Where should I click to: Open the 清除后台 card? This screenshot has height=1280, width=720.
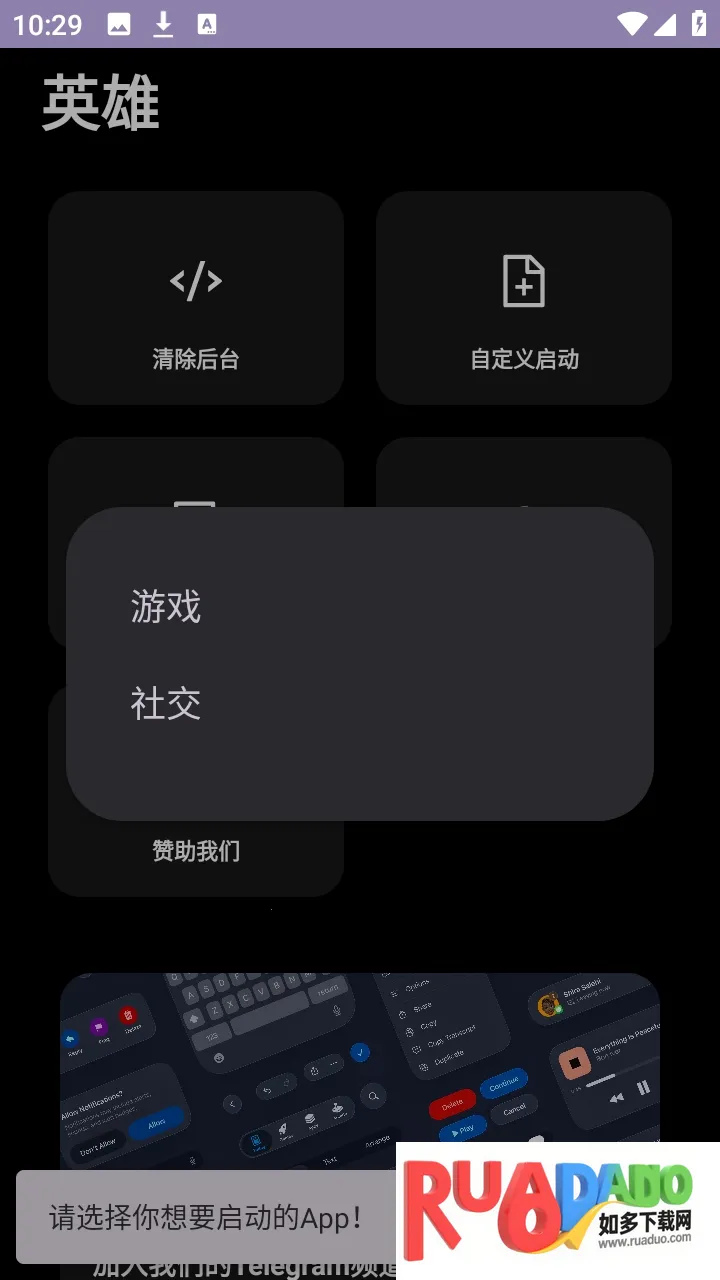coord(196,298)
